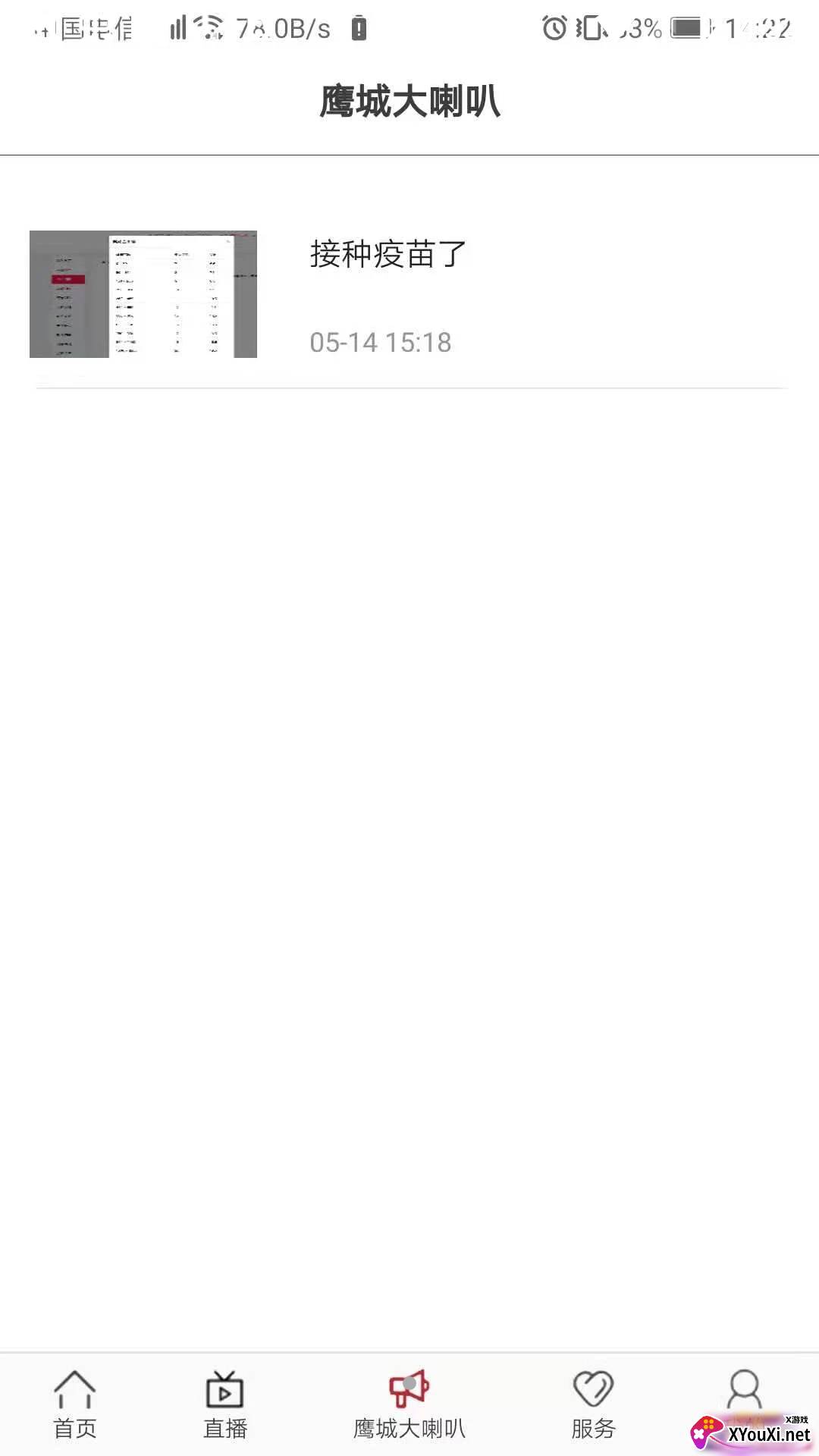The image size is (819, 1456).
Task: Switch to the 直播 tab
Action: pyautogui.click(x=225, y=1404)
